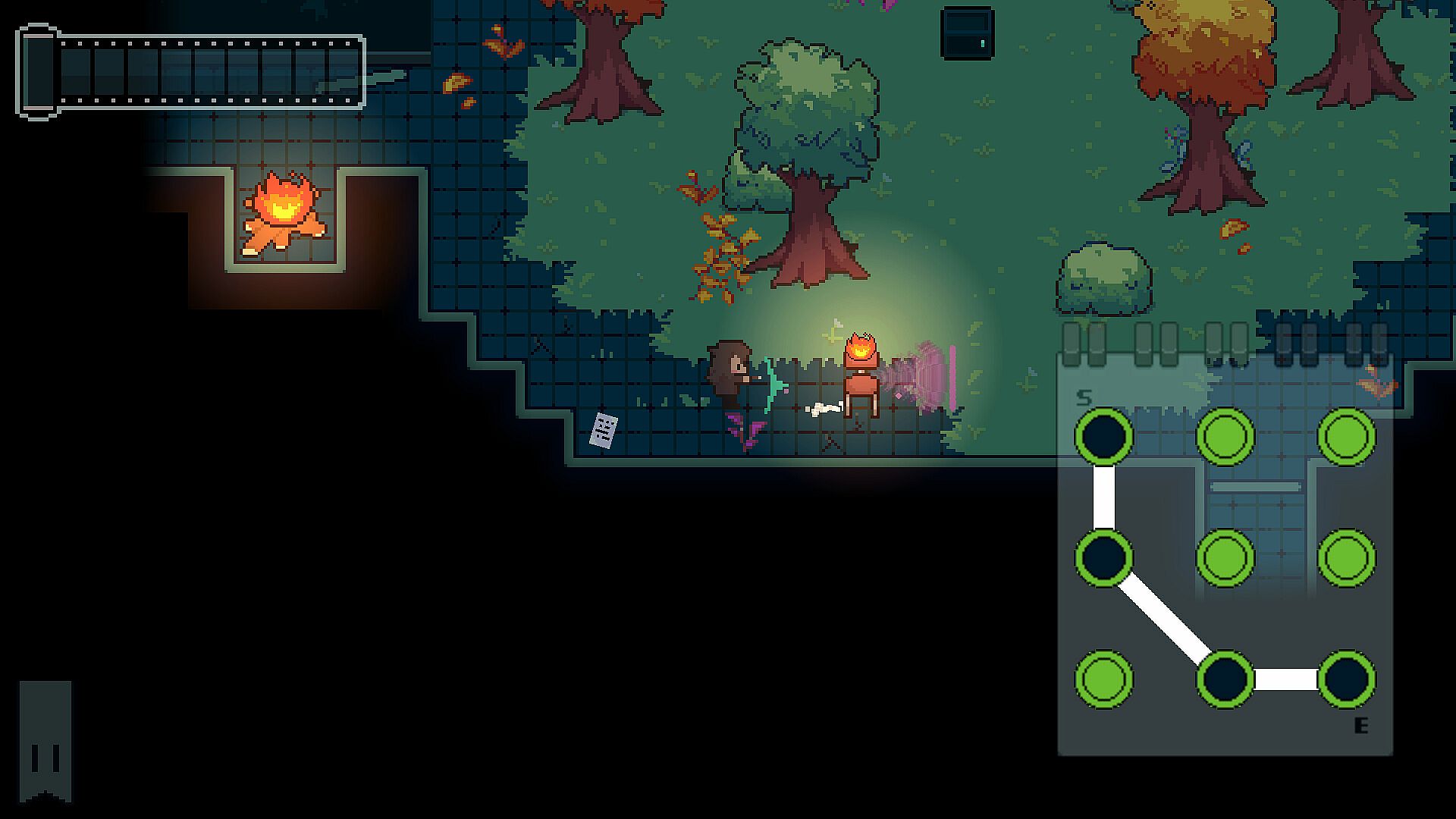Tap the end node marked E

pyautogui.click(x=1346, y=679)
